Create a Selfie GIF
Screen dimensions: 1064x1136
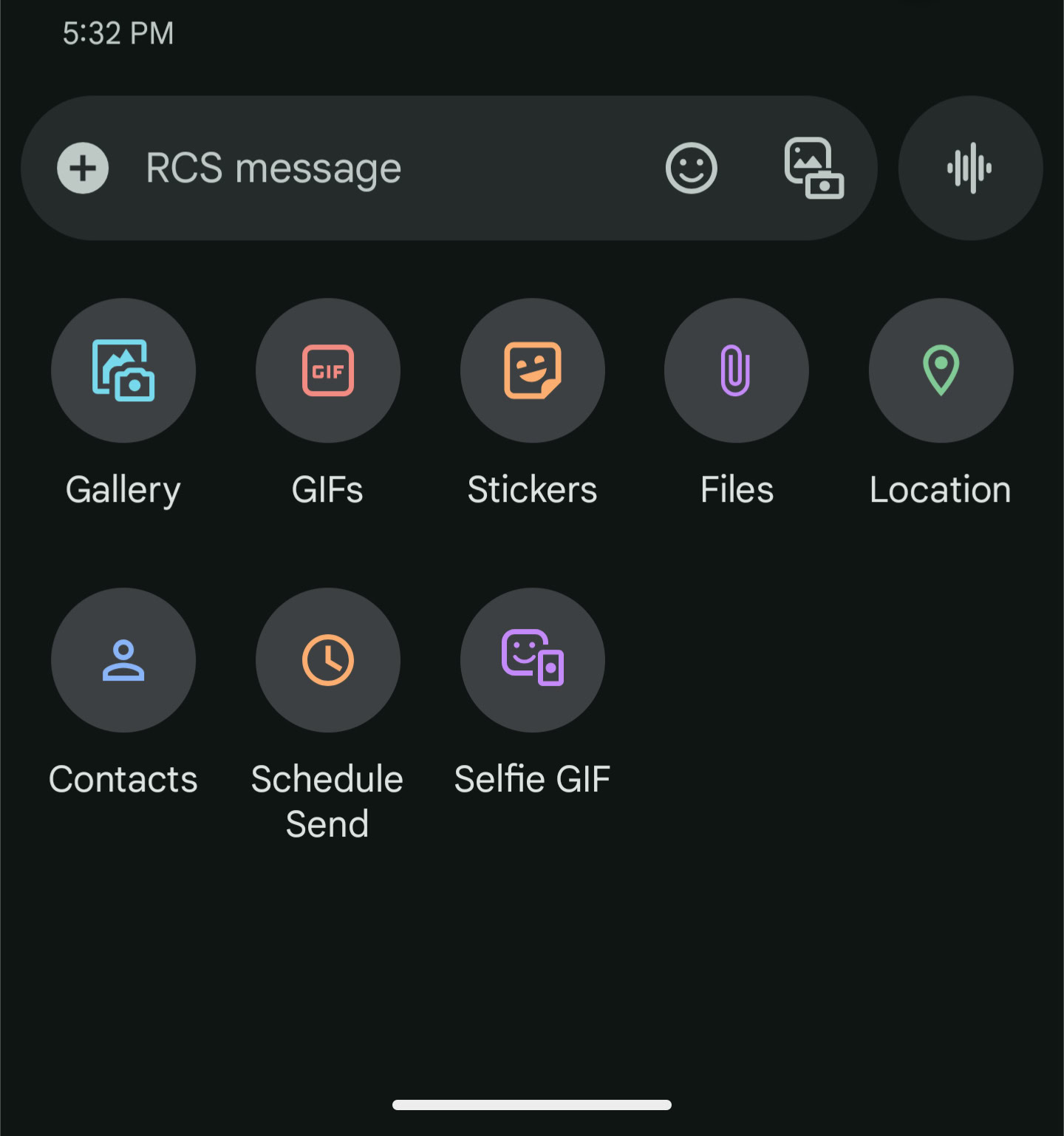click(533, 660)
